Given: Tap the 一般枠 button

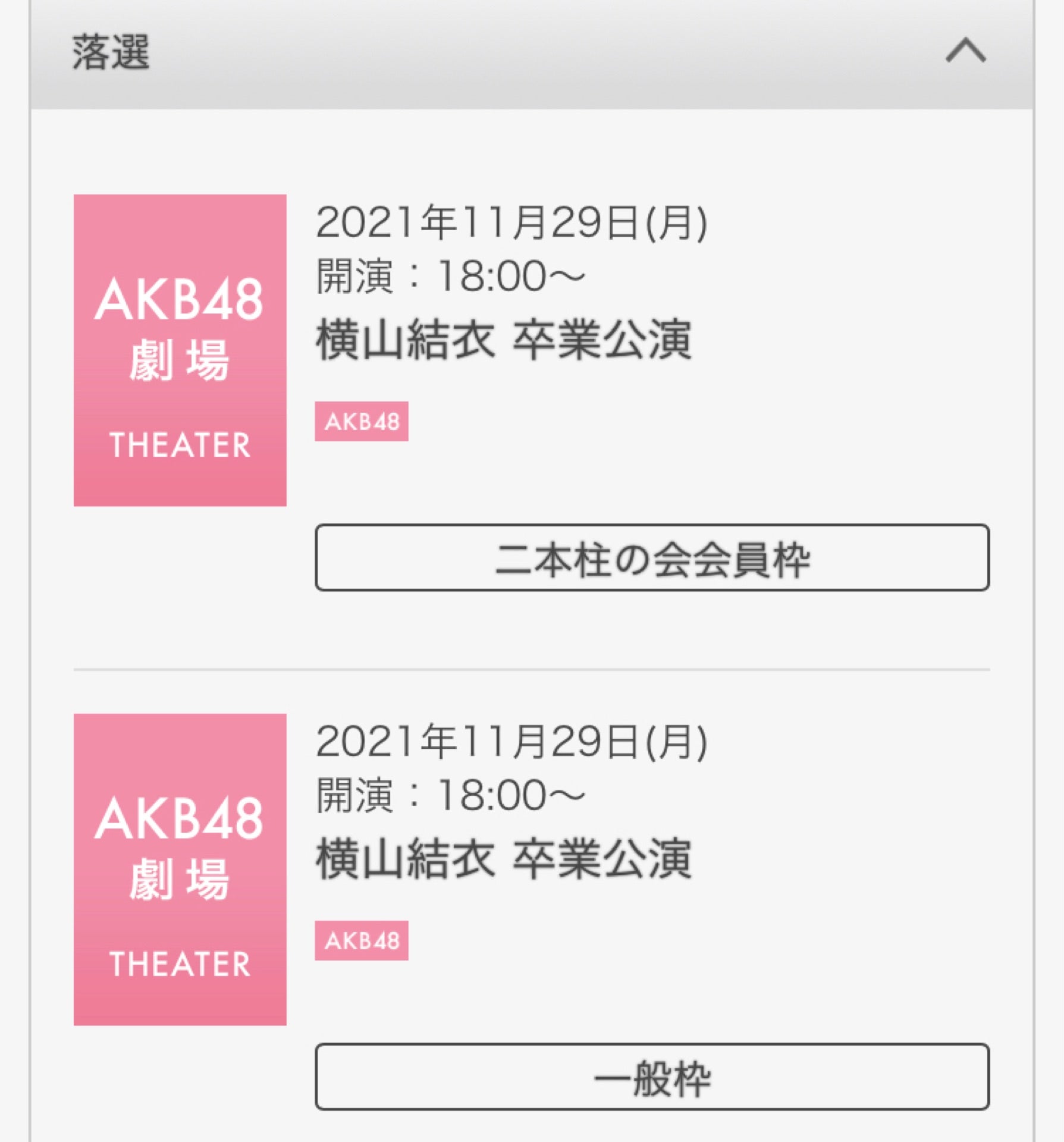Looking at the screenshot, I should point(652,1077).
